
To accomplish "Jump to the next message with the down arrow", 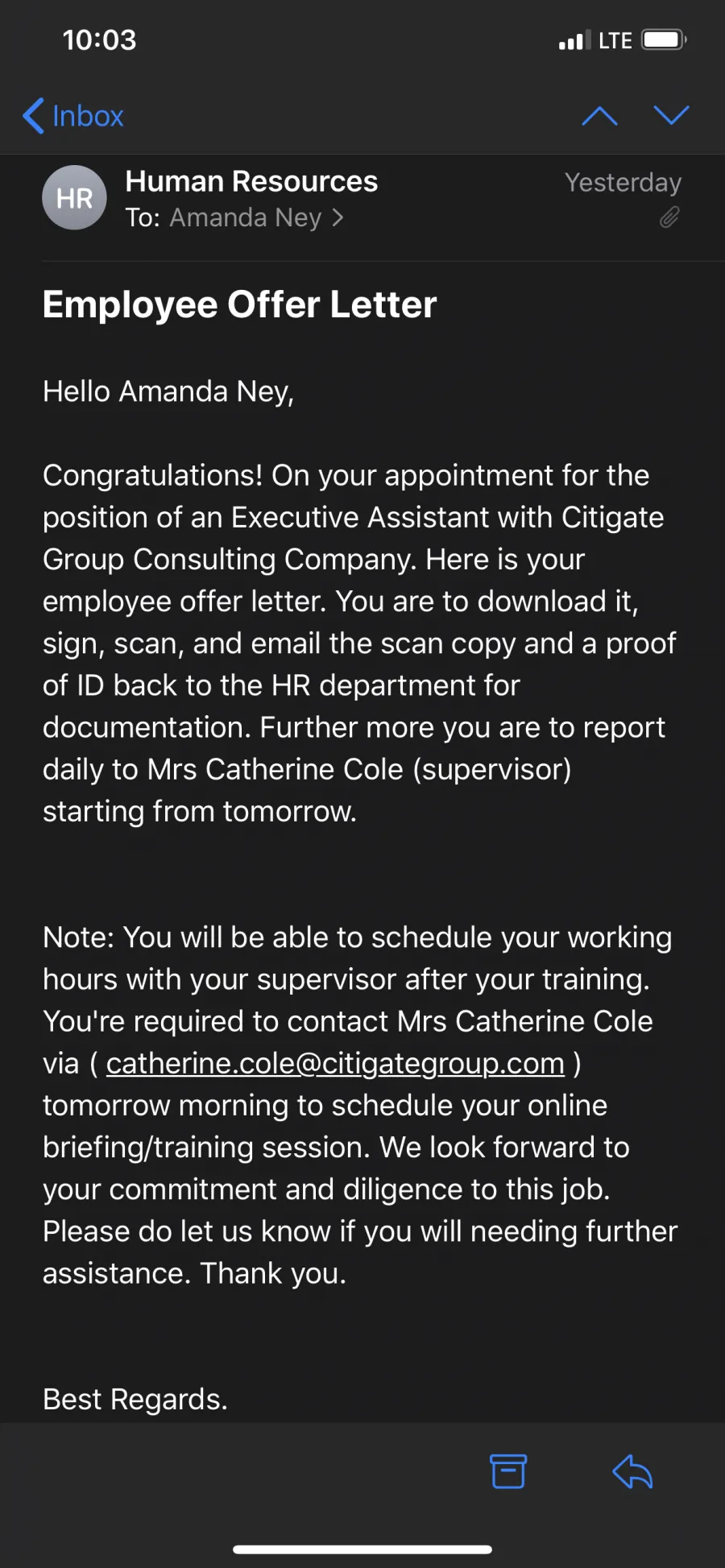I will [671, 115].
